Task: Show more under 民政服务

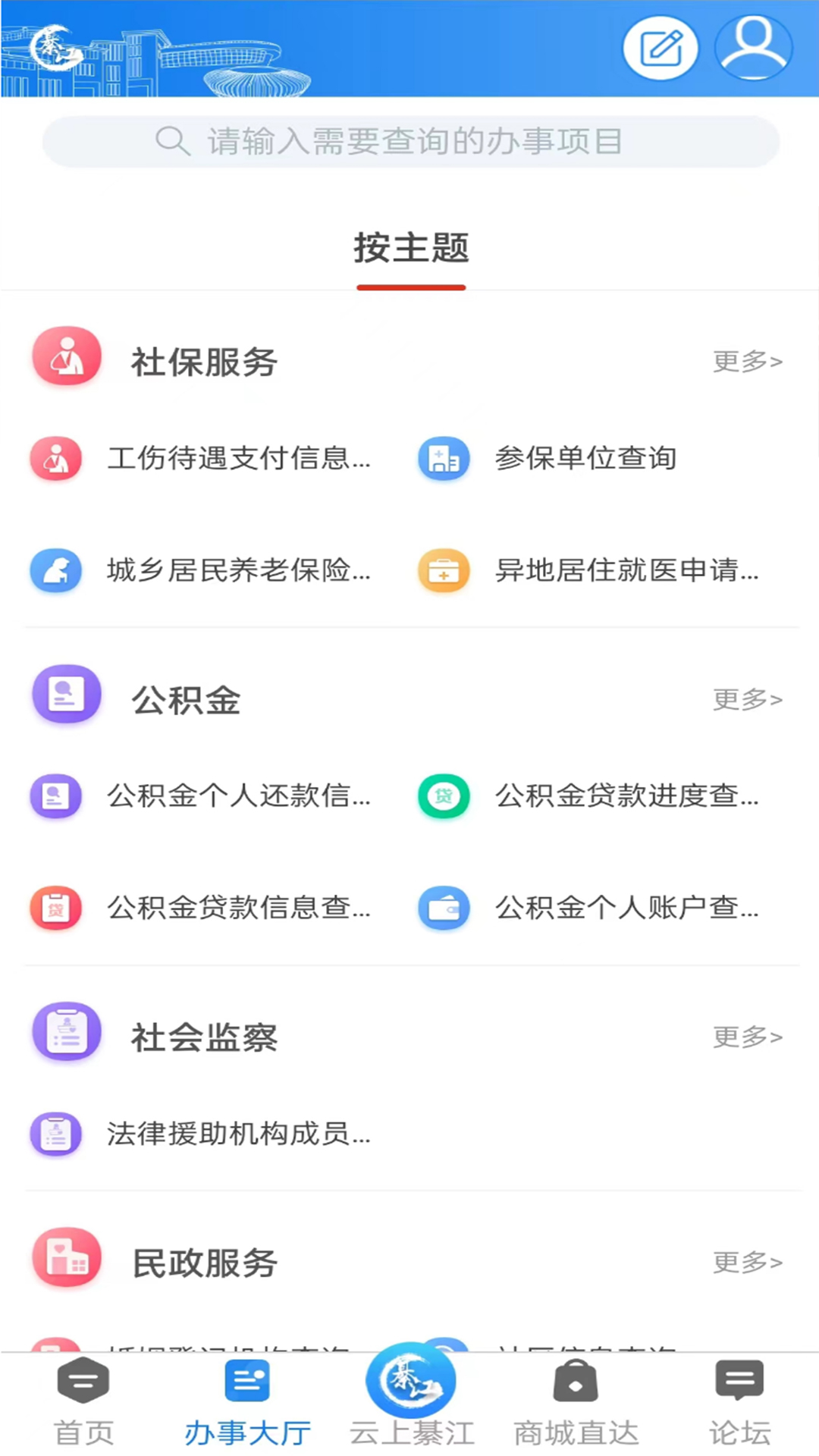Action: point(747,1263)
